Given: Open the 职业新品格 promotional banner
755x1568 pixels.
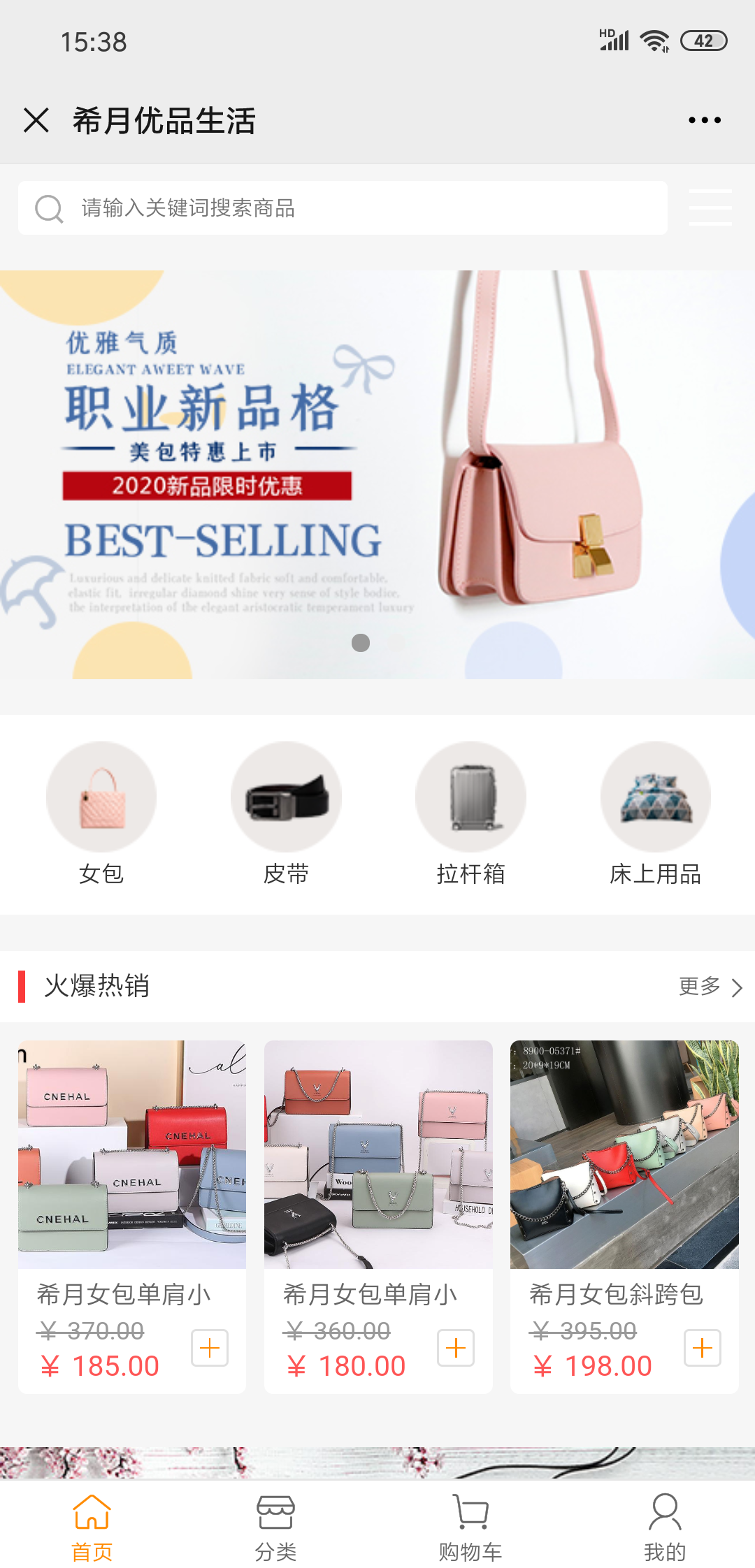Looking at the screenshot, I should [x=377, y=474].
